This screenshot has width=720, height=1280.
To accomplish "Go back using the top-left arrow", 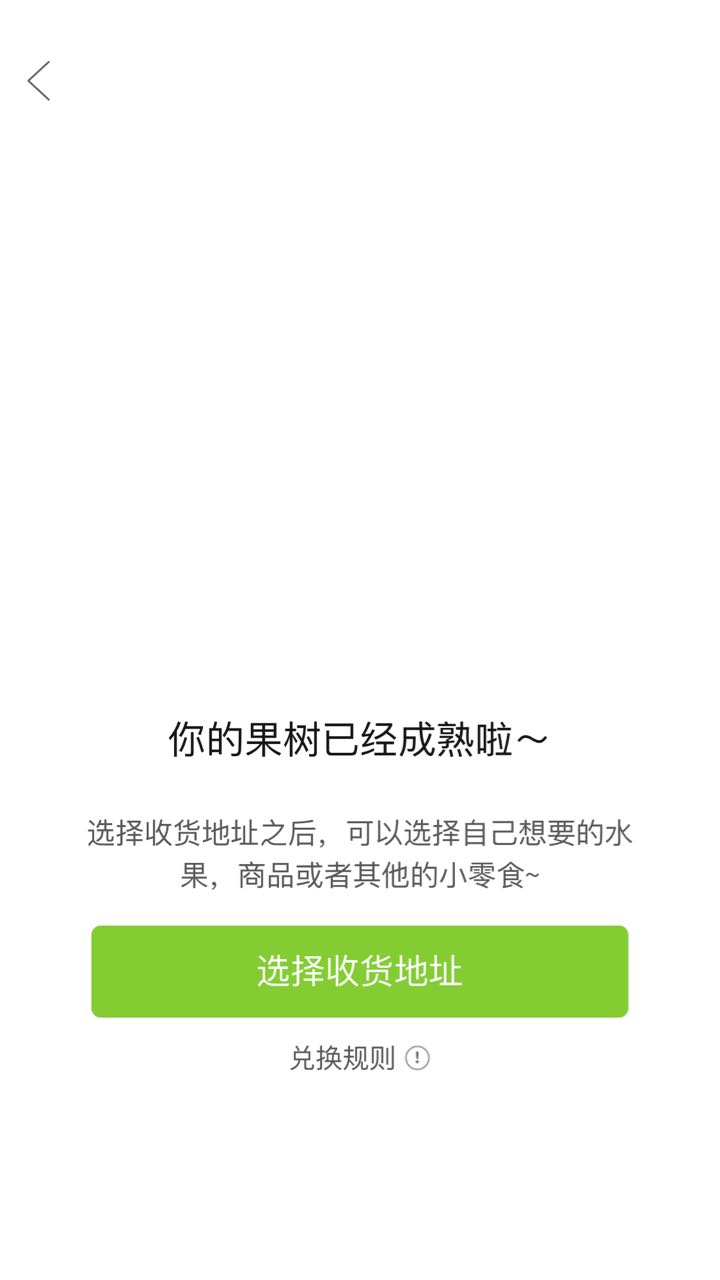I will [39, 81].
